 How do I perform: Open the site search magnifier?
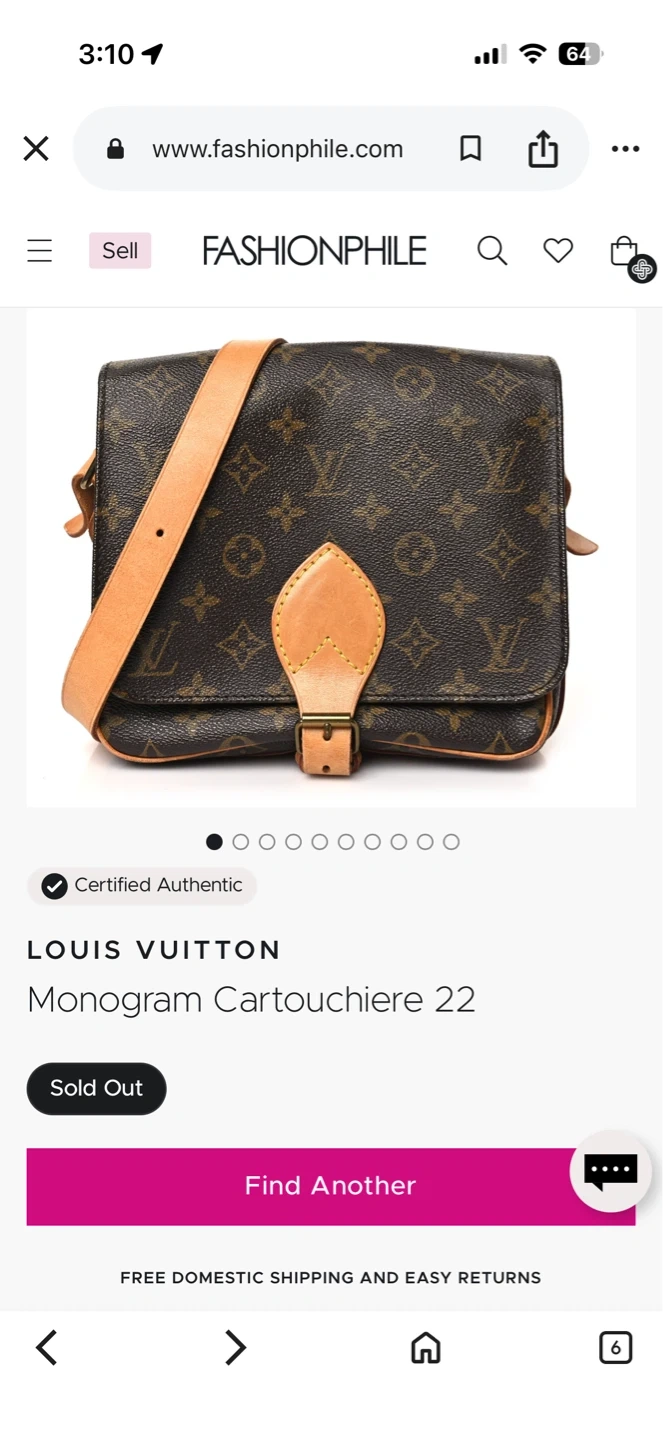[492, 250]
